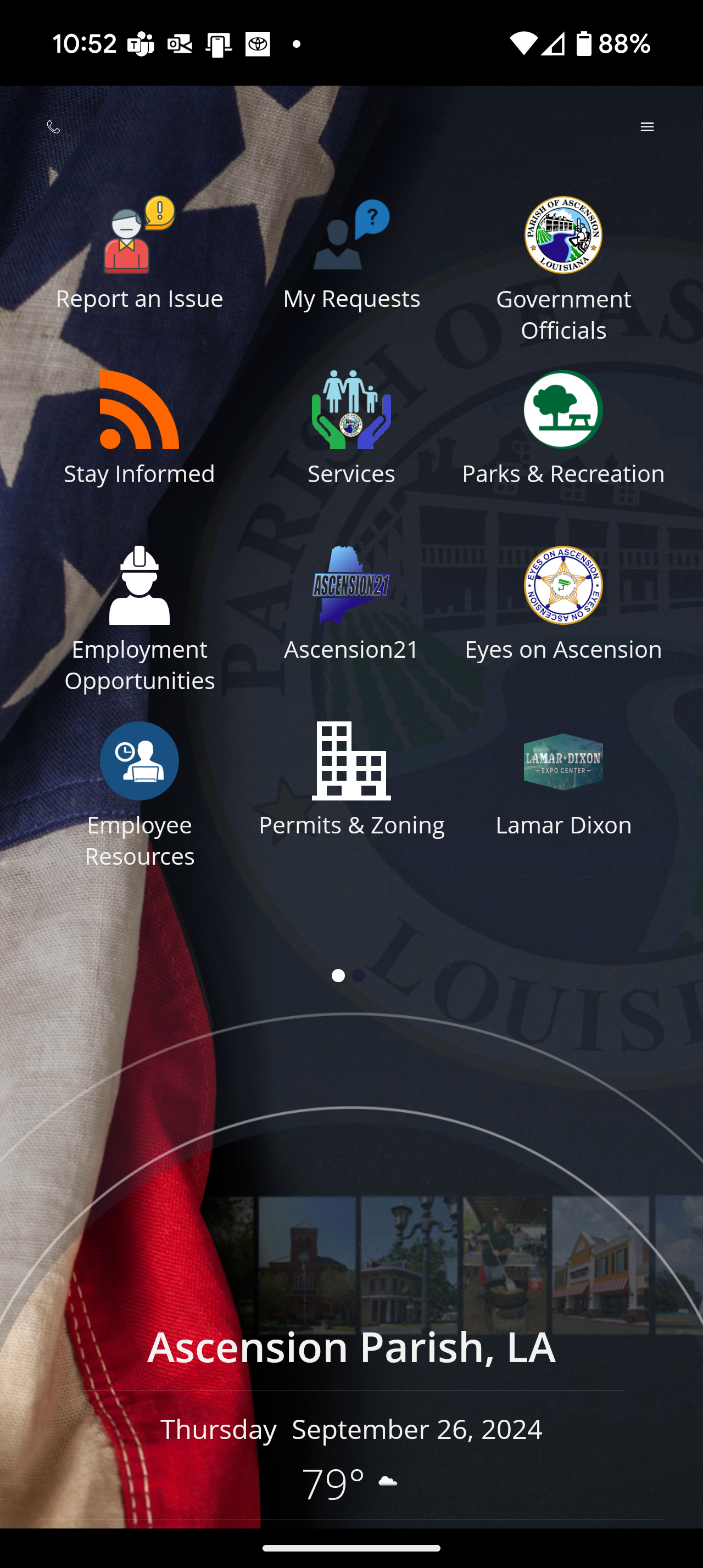Select Permits & Zoning
This screenshot has width=703, height=1568.
351,779
